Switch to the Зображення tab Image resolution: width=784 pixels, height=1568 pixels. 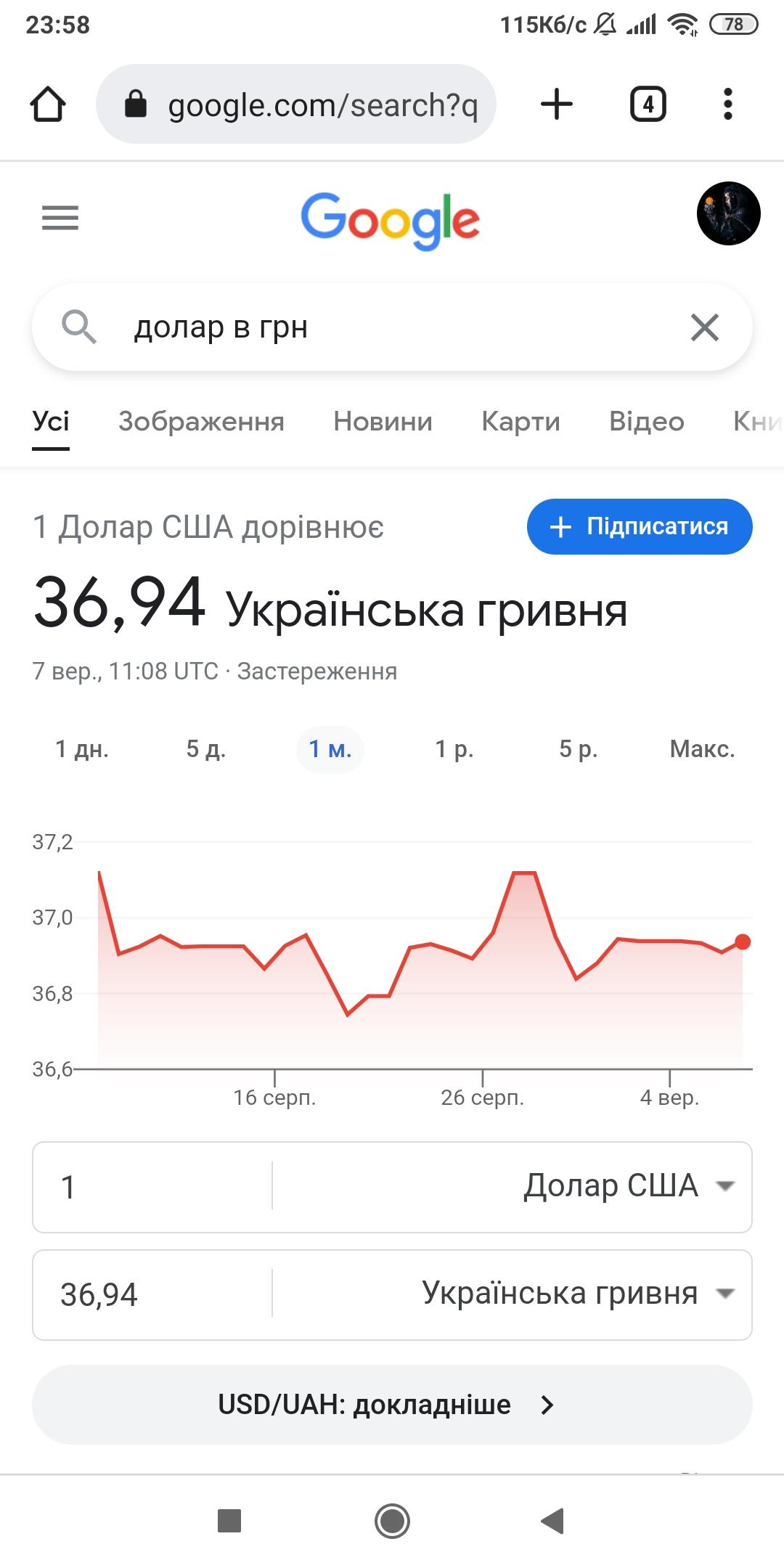pos(201,422)
